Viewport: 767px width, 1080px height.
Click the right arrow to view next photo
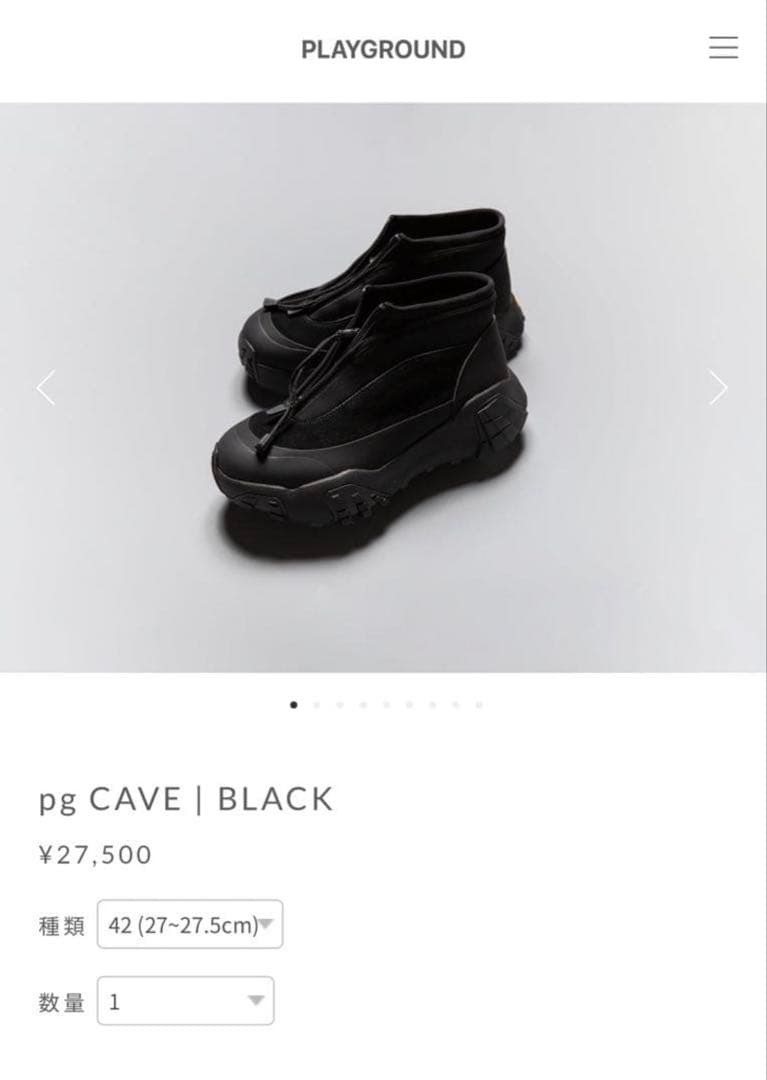pos(719,389)
